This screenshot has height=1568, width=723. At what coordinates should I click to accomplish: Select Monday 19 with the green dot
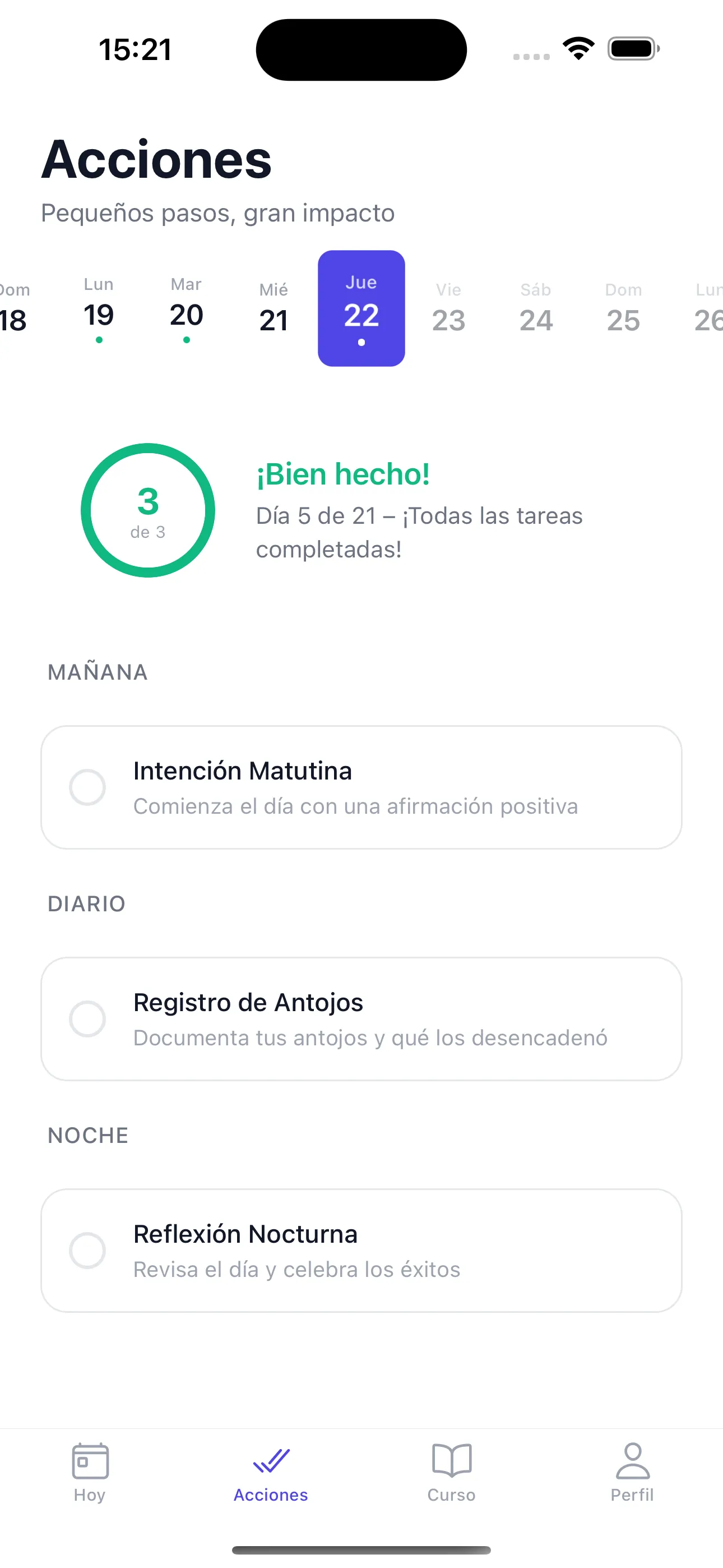(99, 307)
